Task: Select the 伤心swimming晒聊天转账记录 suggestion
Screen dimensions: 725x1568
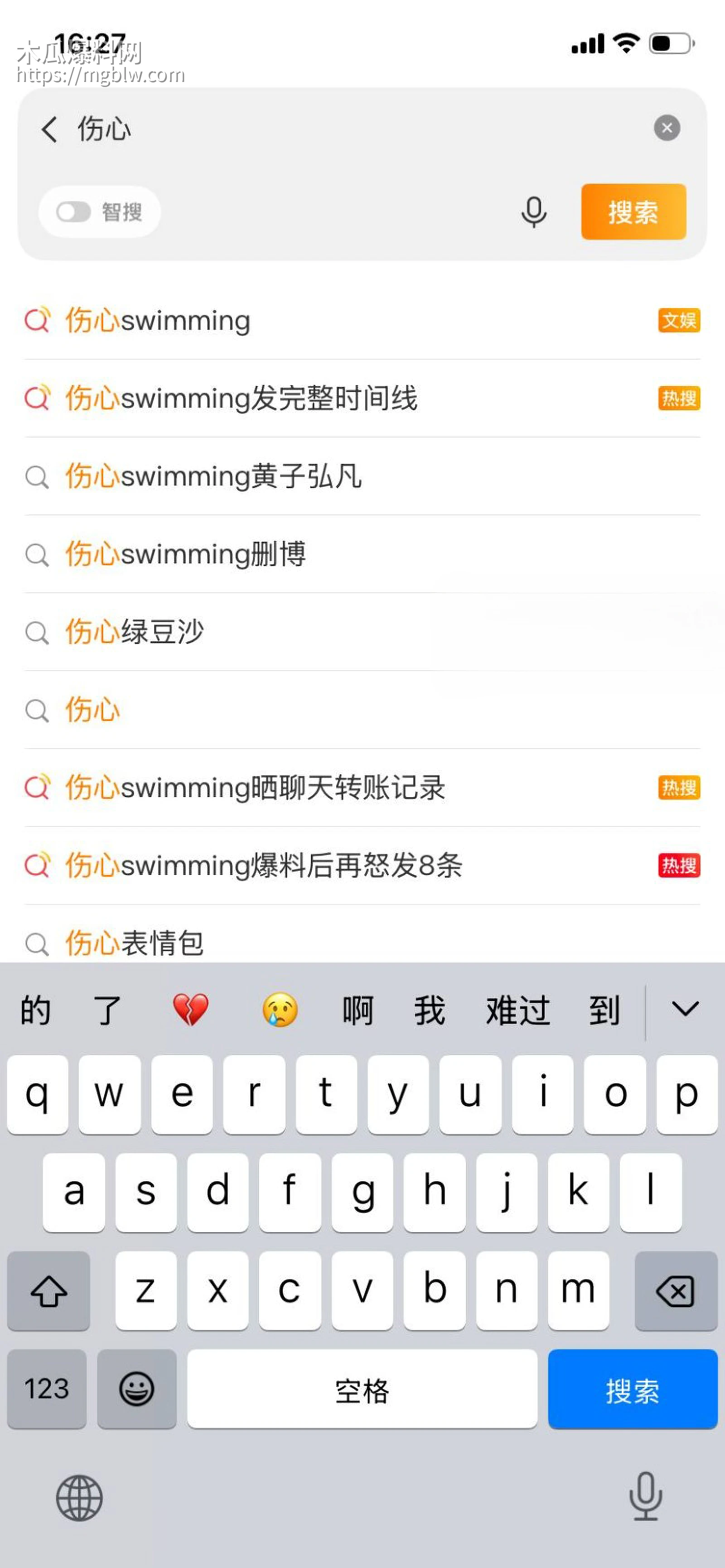Action: coord(255,788)
